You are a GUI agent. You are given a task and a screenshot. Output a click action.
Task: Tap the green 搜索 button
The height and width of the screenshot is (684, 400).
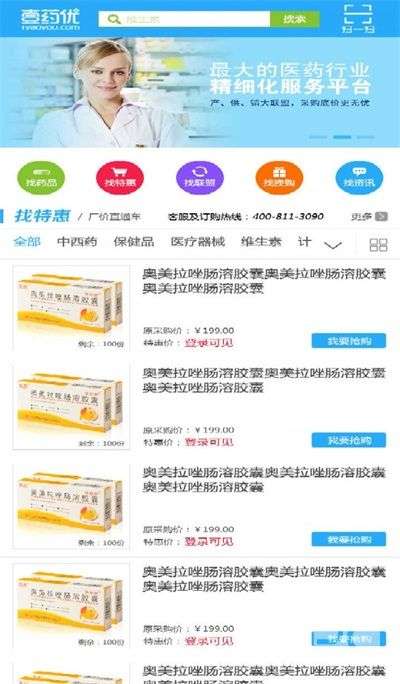coord(294,19)
